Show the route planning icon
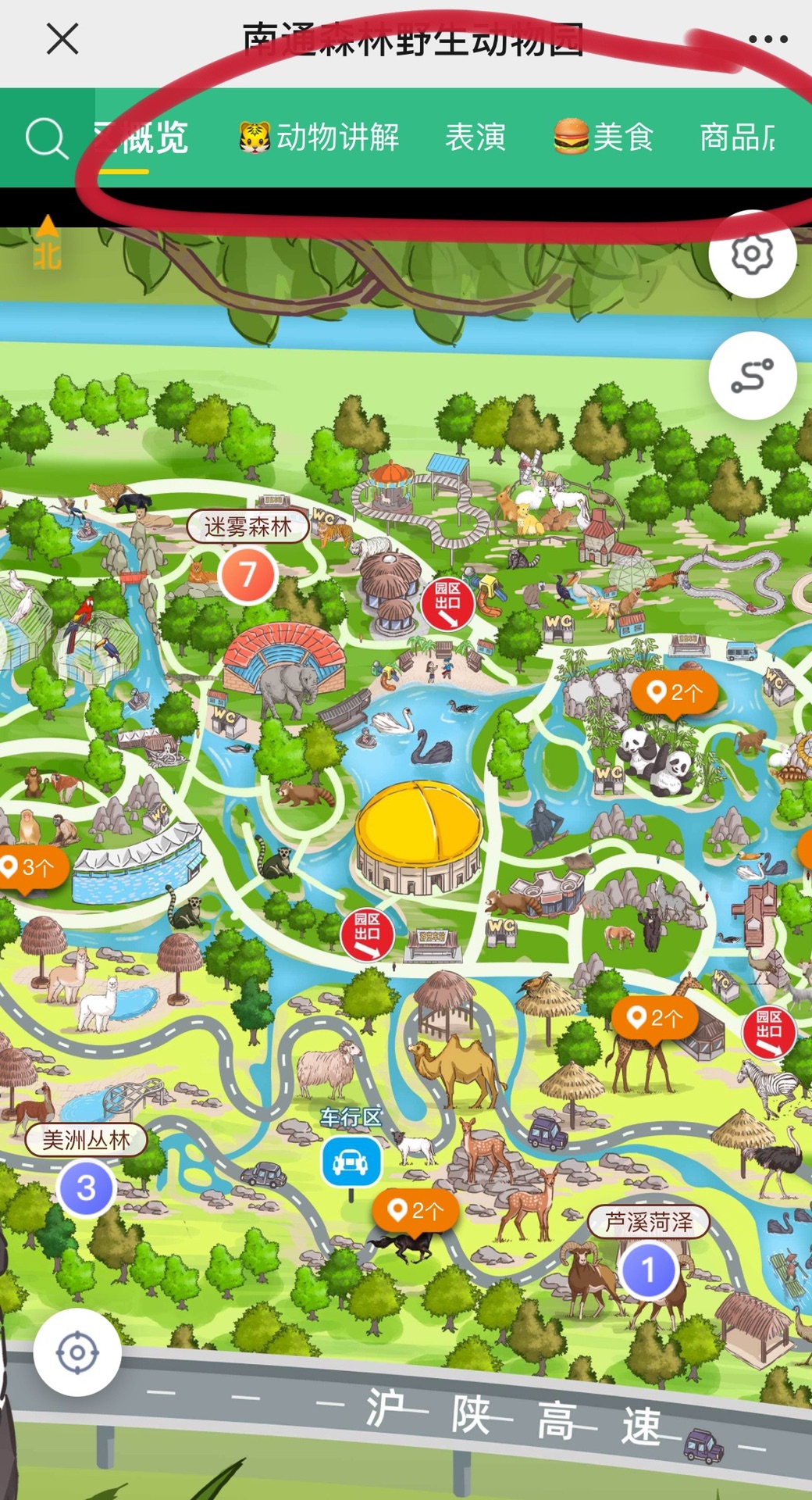The height and width of the screenshot is (1500, 812). pos(752,376)
